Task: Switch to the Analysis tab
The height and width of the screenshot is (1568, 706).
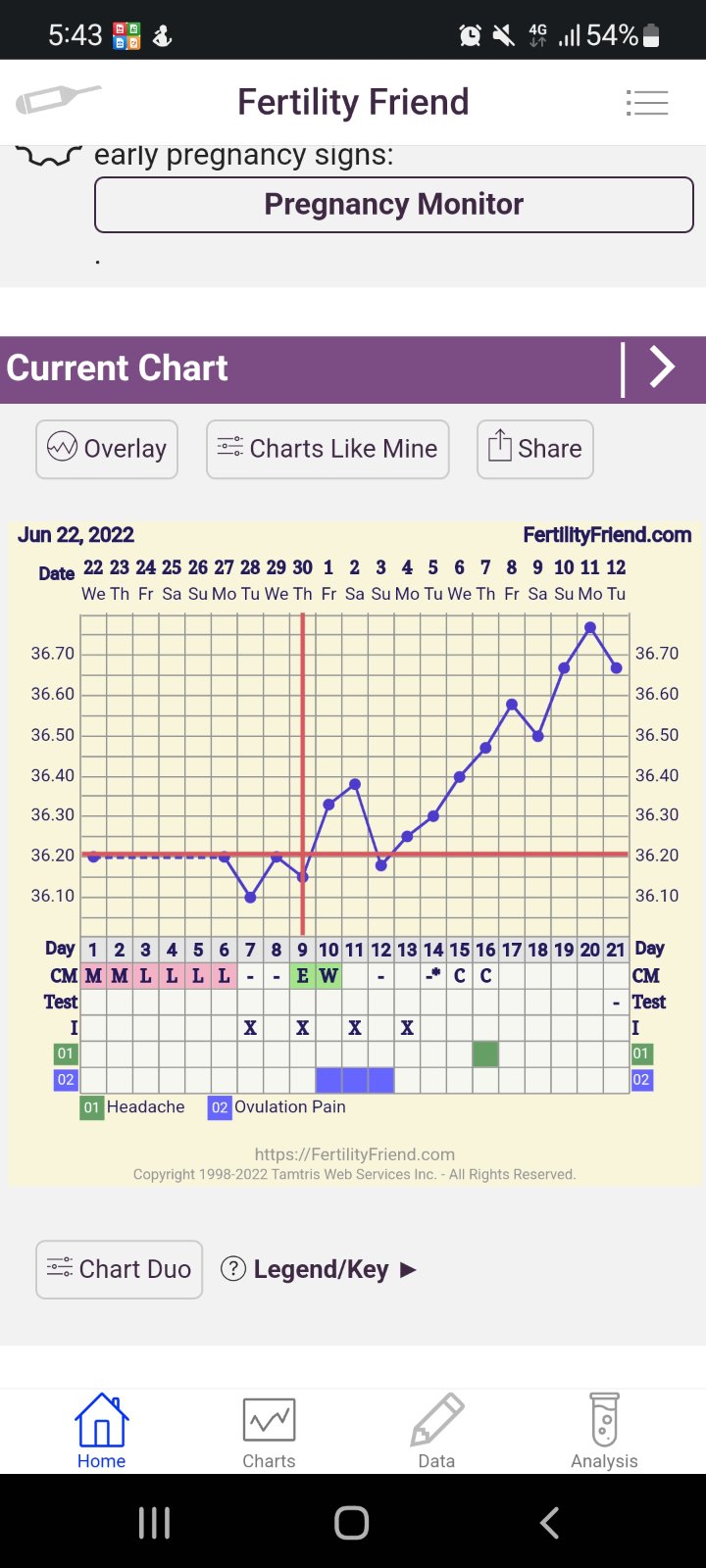Action: point(604,1431)
